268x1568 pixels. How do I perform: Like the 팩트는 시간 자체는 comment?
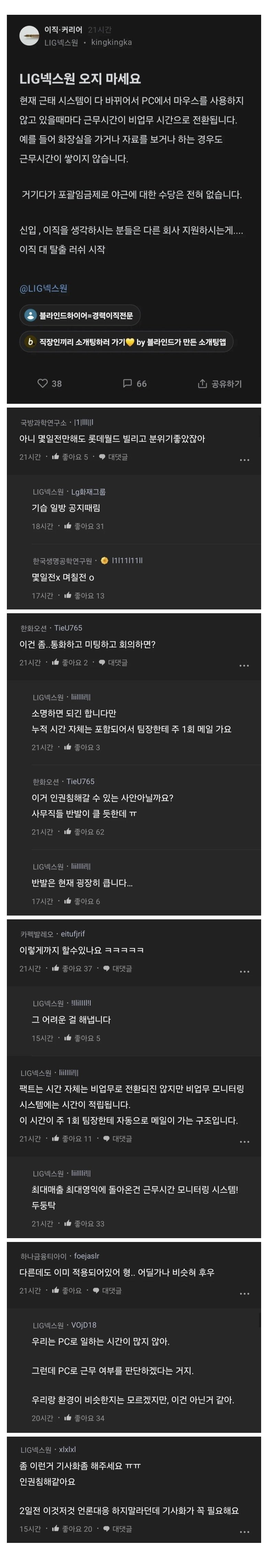(x=72, y=1139)
